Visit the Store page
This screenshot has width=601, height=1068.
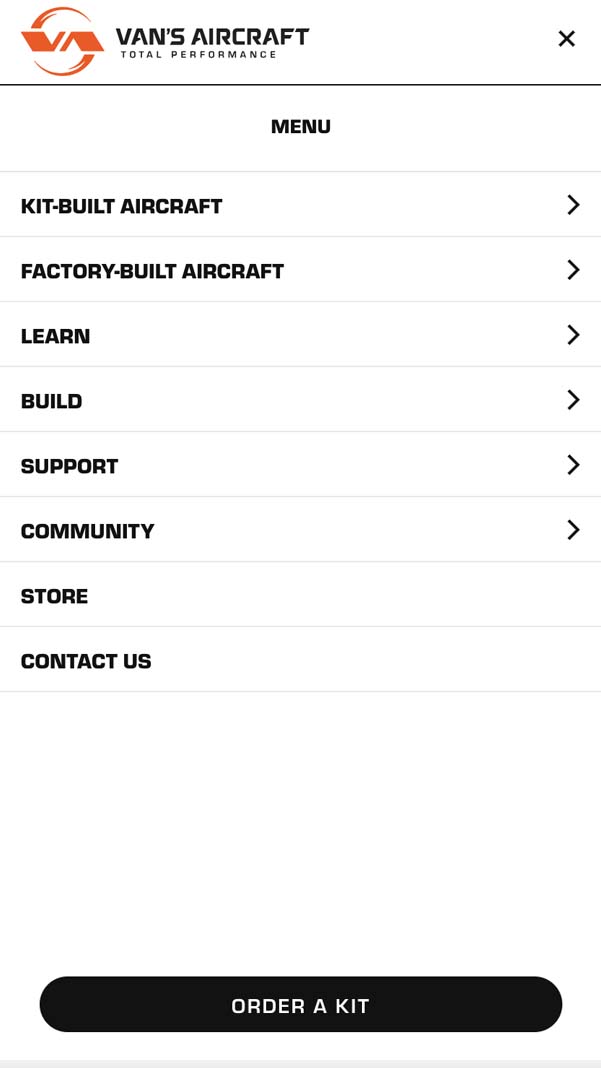point(55,596)
